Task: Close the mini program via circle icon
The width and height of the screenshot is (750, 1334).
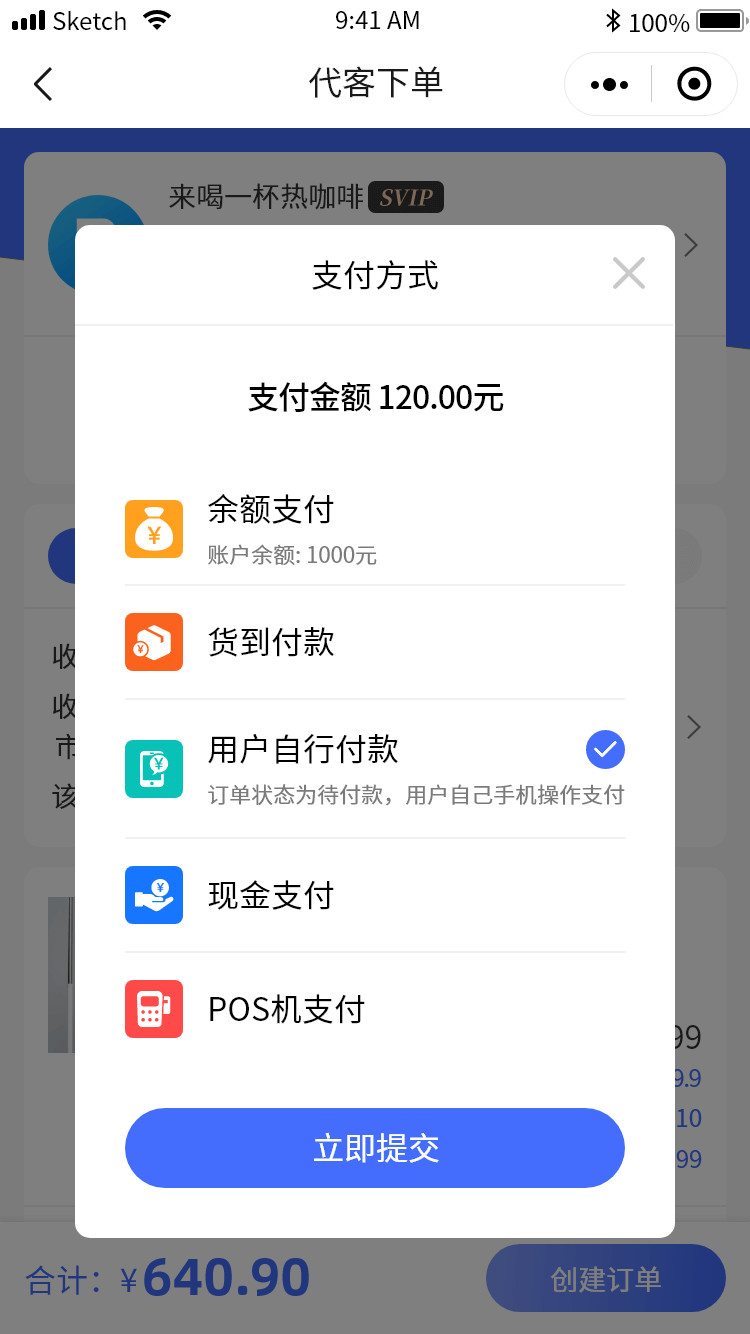Action: (x=694, y=84)
